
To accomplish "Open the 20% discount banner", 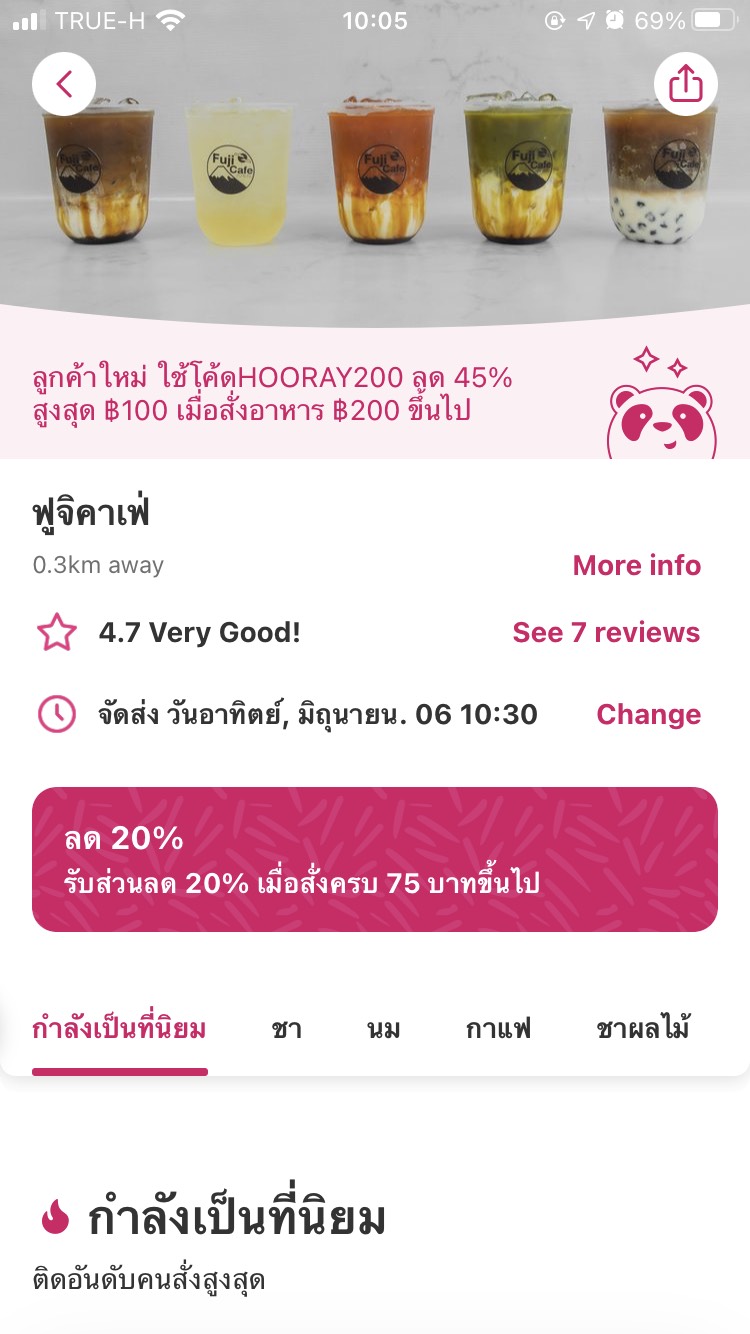I will 375,859.
